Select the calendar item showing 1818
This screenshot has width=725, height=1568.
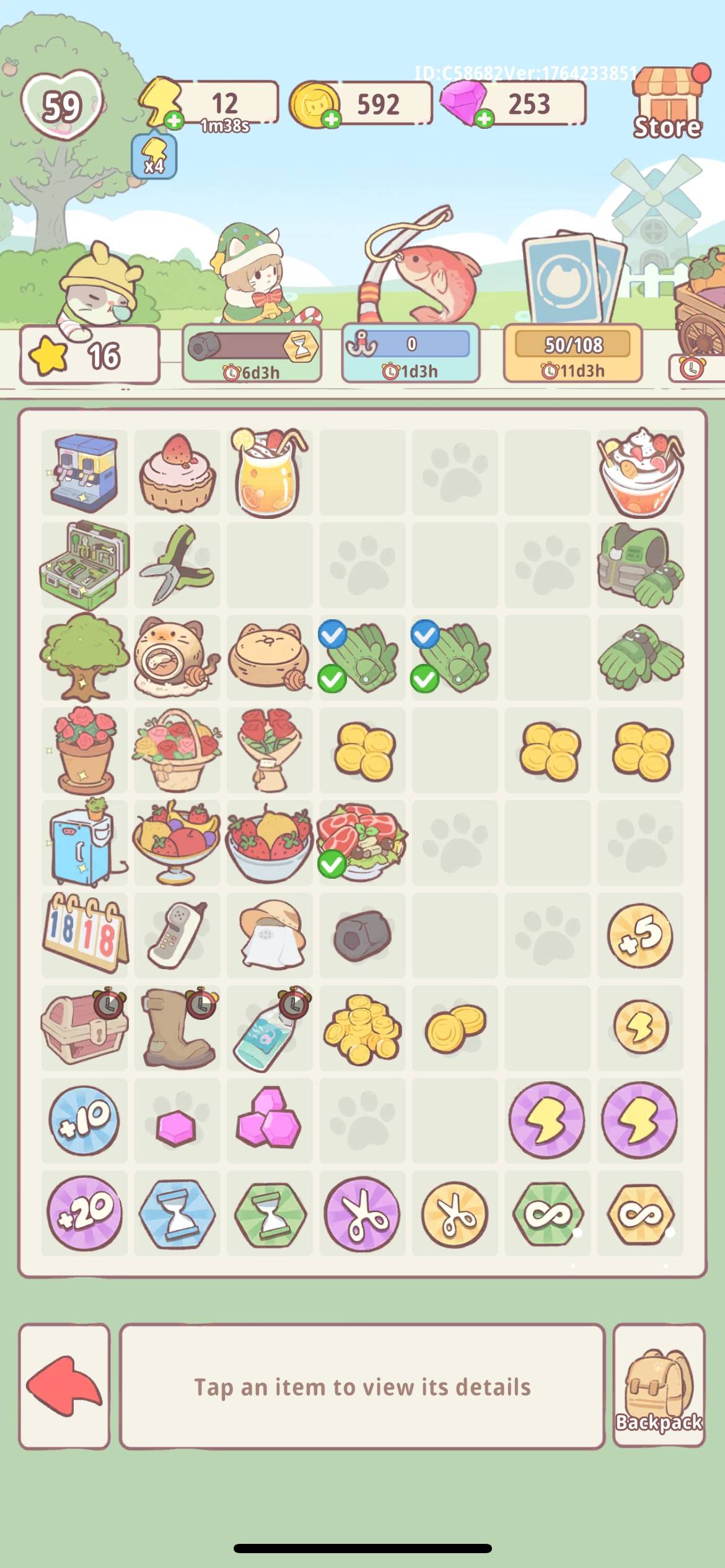(x=85, y=935)
